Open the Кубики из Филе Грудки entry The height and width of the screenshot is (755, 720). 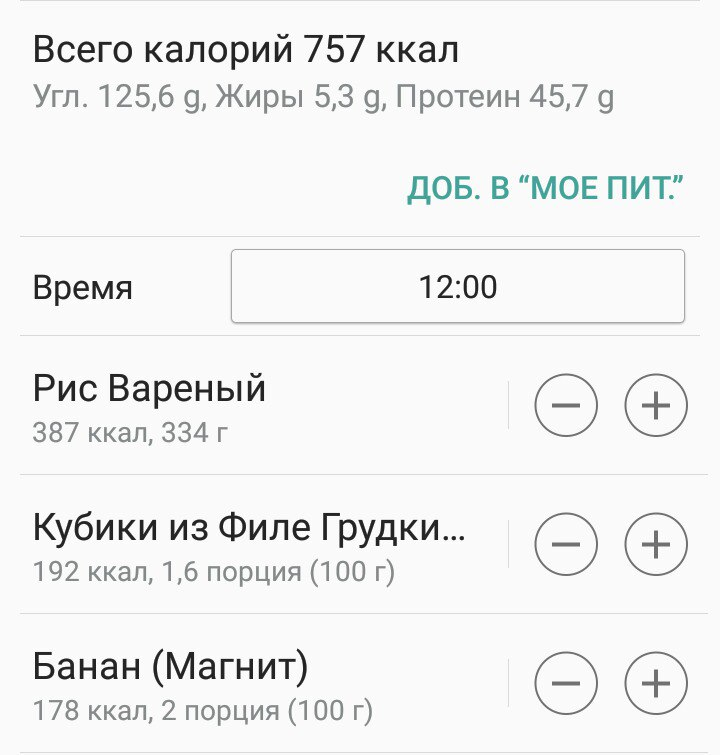click(250, 544)
